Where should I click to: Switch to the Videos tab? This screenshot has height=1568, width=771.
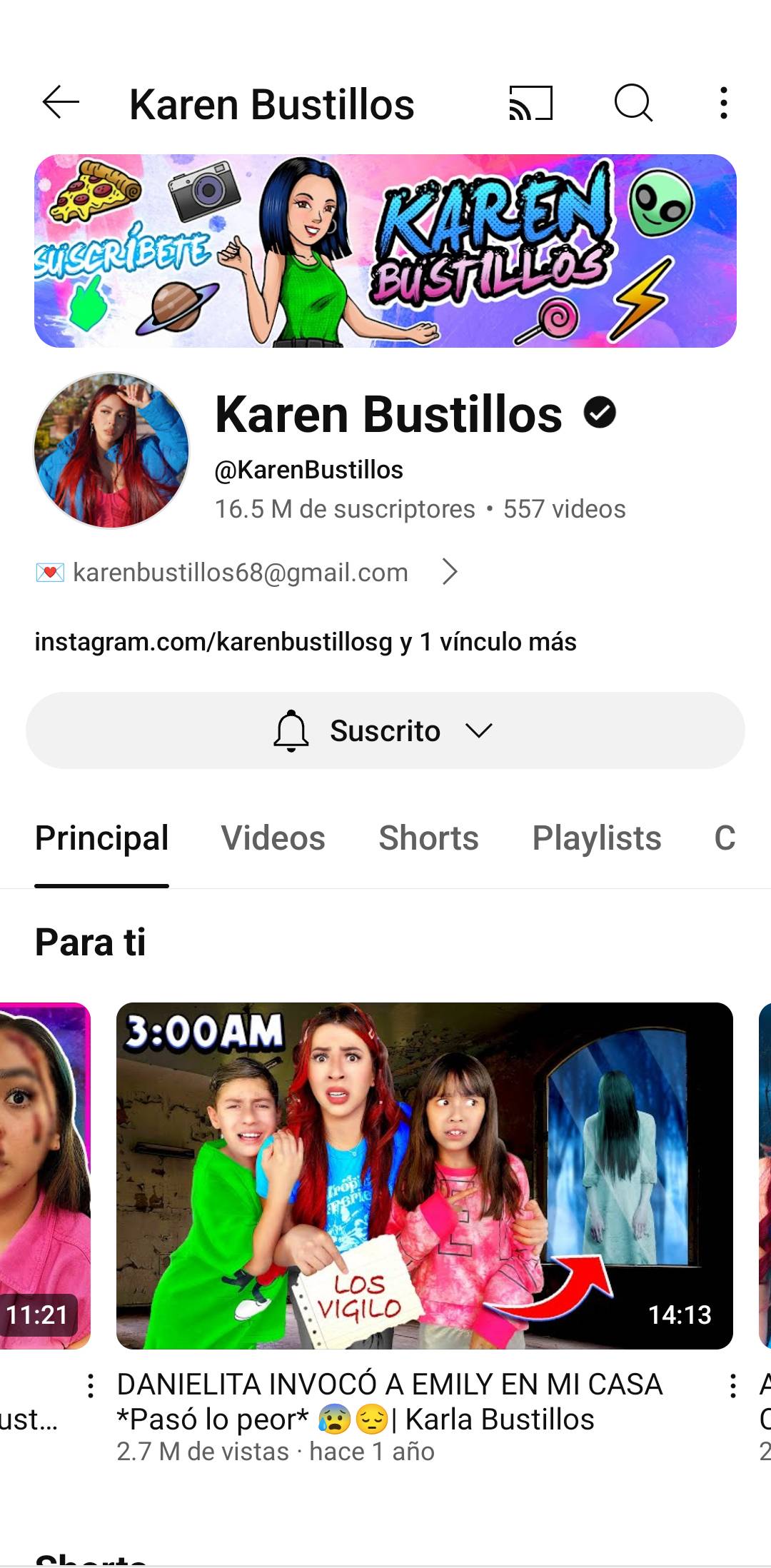tap(273, 838)
